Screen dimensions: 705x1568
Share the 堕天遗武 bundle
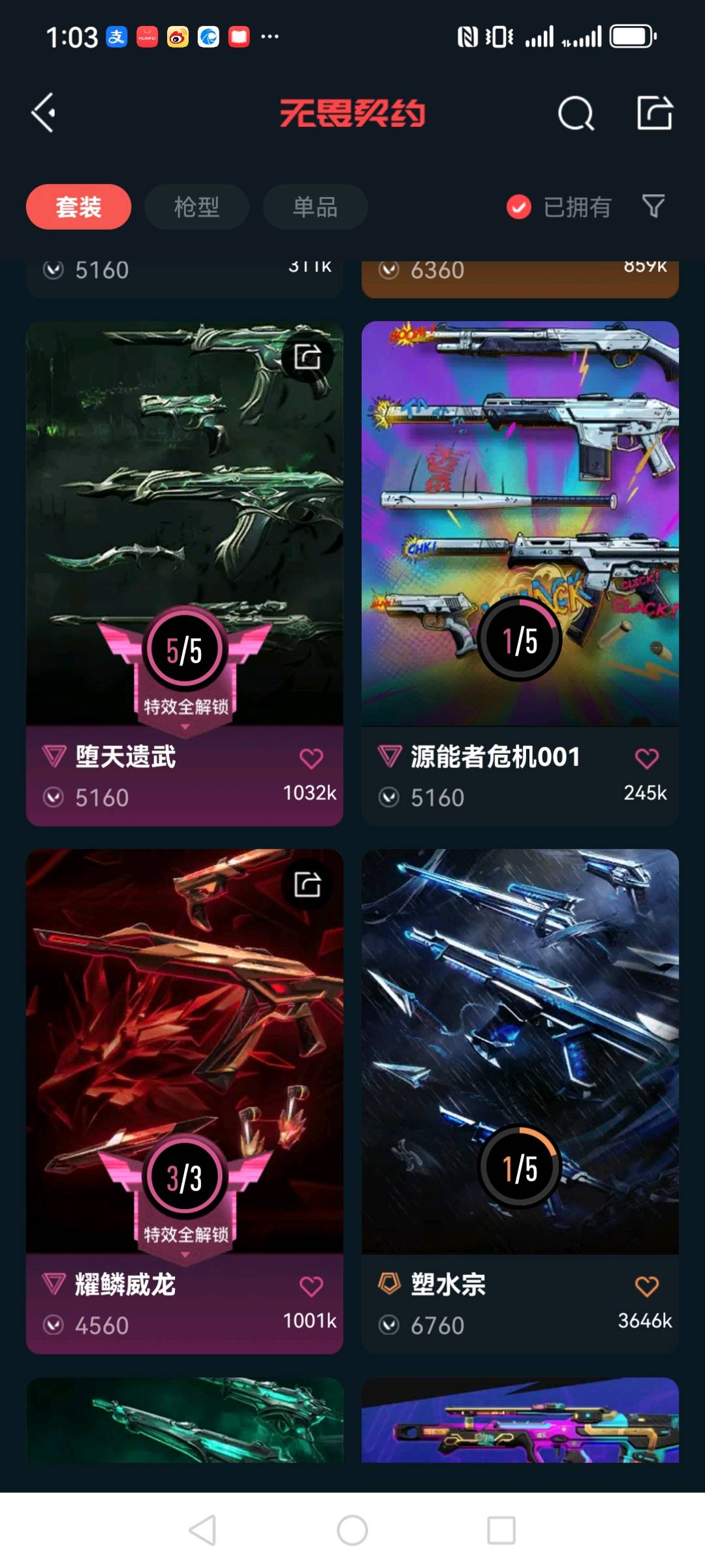point(307,357)
